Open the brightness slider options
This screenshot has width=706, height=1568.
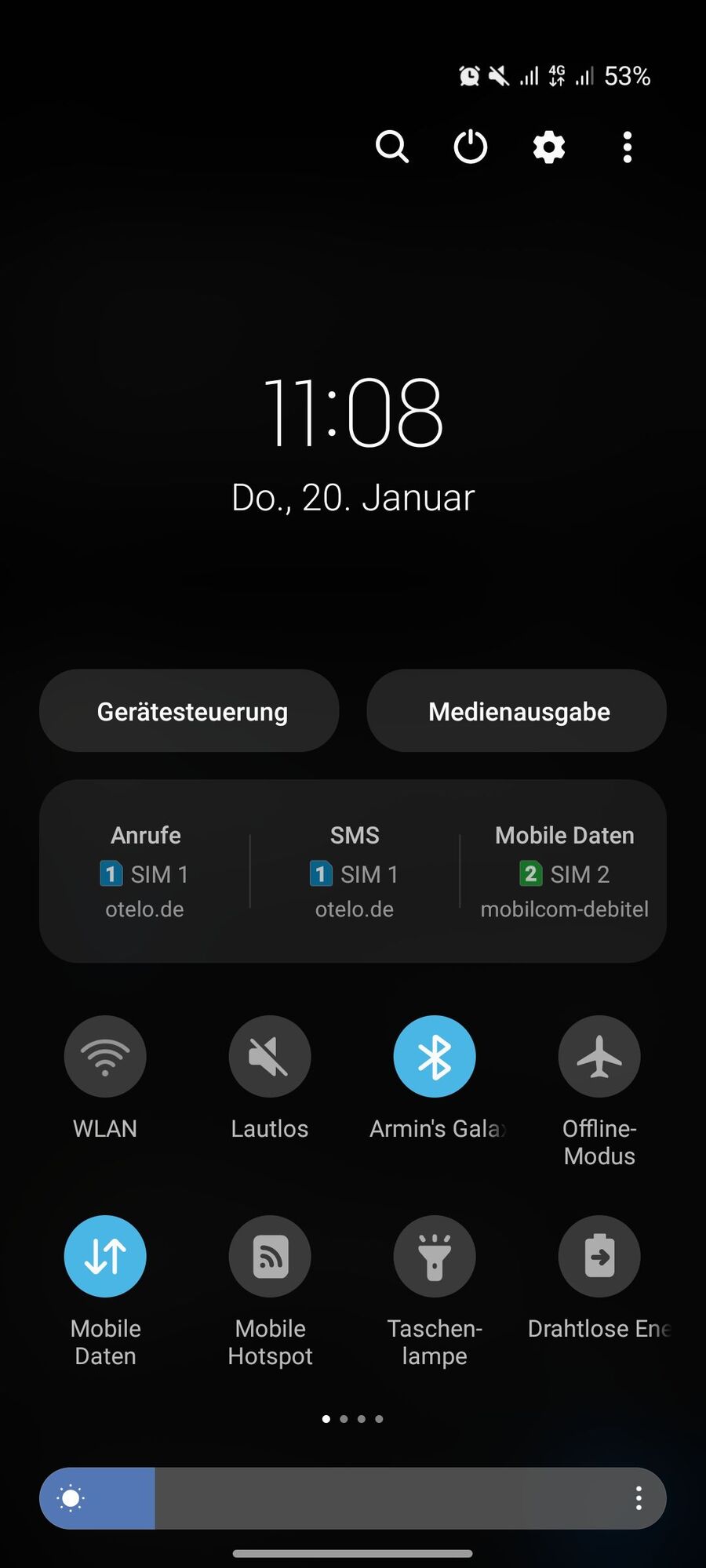point(639,1498)
